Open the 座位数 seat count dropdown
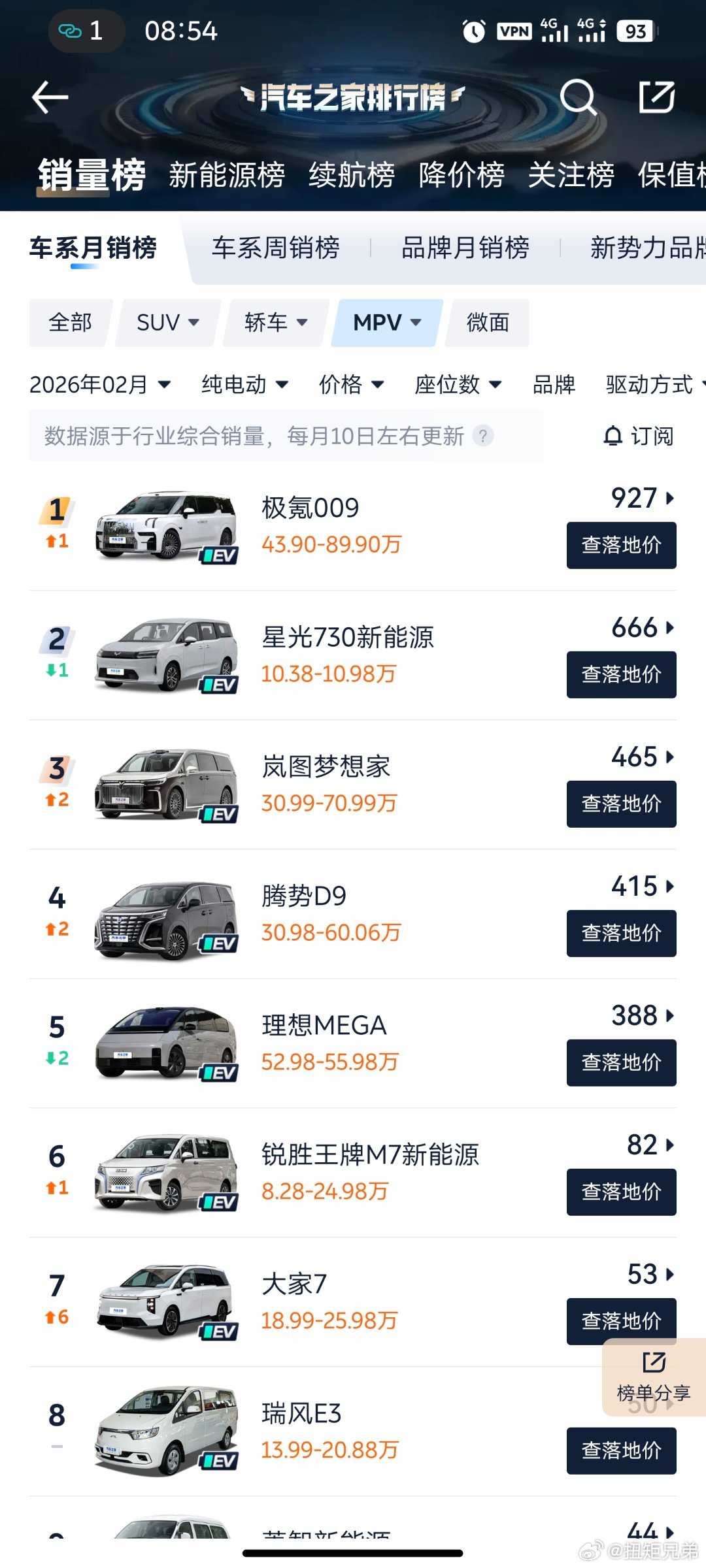The height and width of the screenshot is (1568, 706). coord(458,385)
